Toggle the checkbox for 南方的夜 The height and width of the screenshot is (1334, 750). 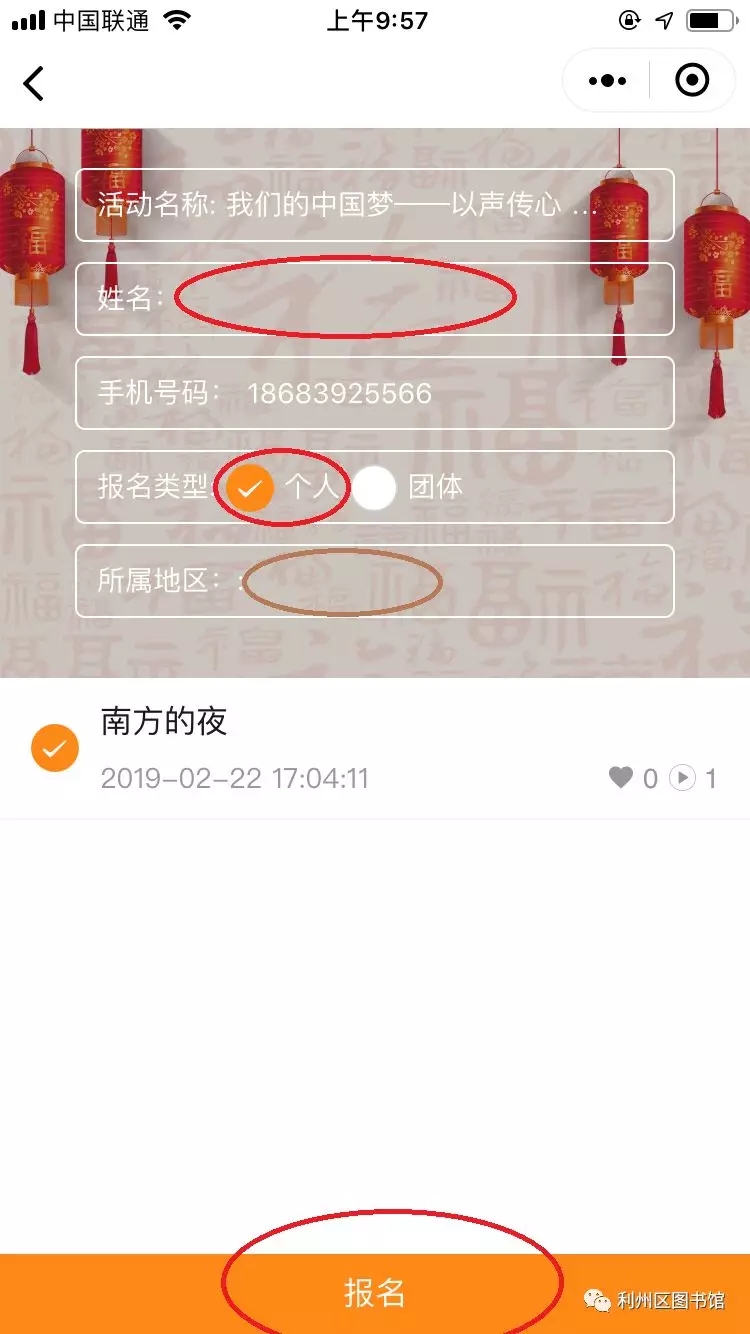coord(54,748)
